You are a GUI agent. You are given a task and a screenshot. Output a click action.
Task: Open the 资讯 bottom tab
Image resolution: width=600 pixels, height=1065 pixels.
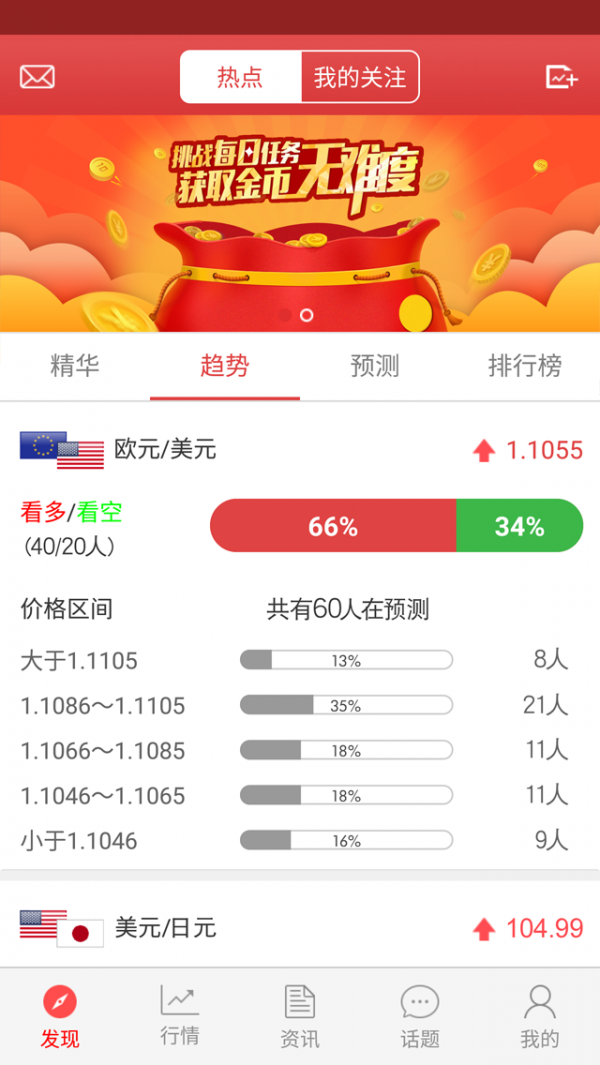(x=300, y=1015)
